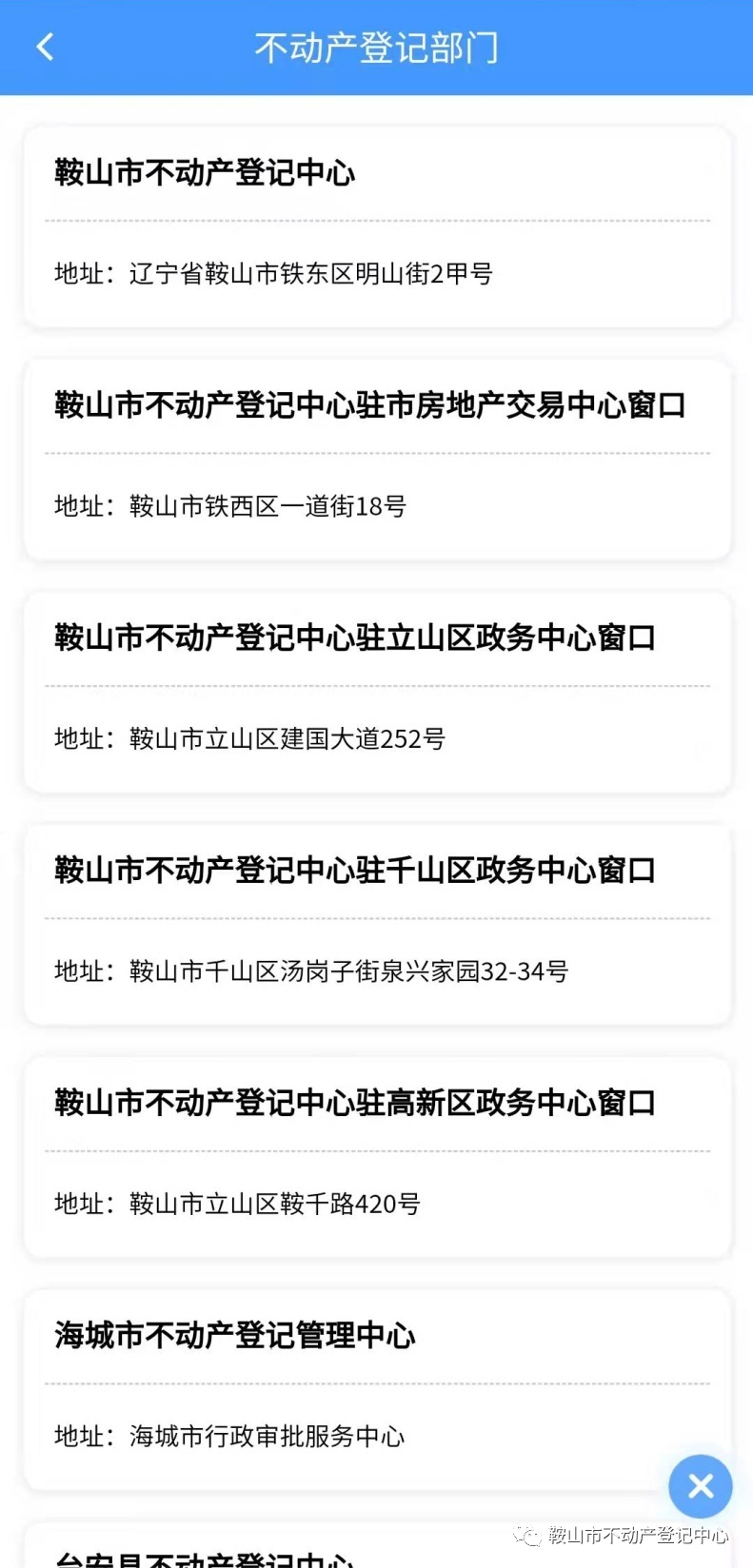Image resolution: width=753 pixels, height=1568 pixels.
Task: Open the 海城市不动产登记管理中心 card
Action: pos(377,1390)
